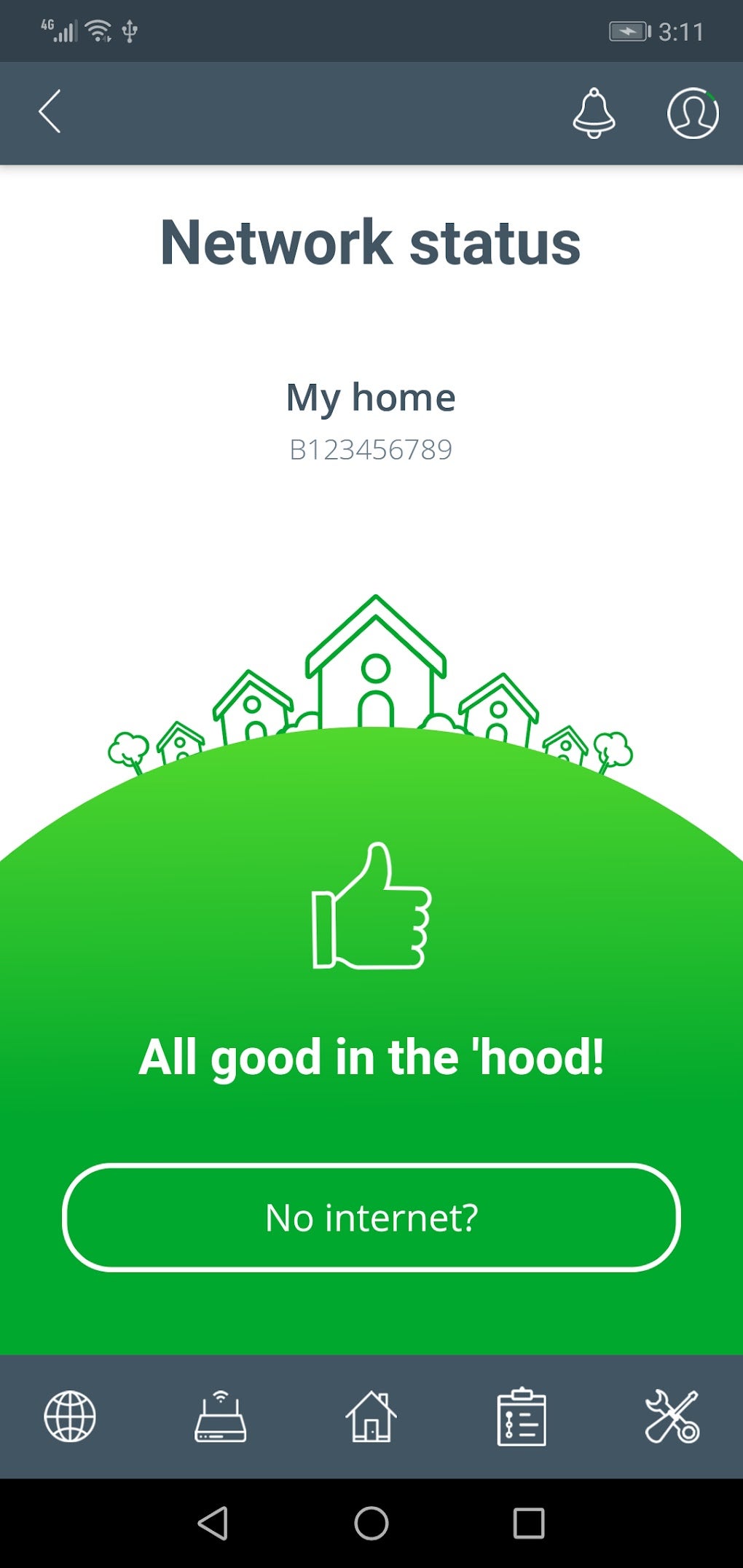Open the user profile icon
This screenshot has width=743, height=1568.
coord(693,113)
